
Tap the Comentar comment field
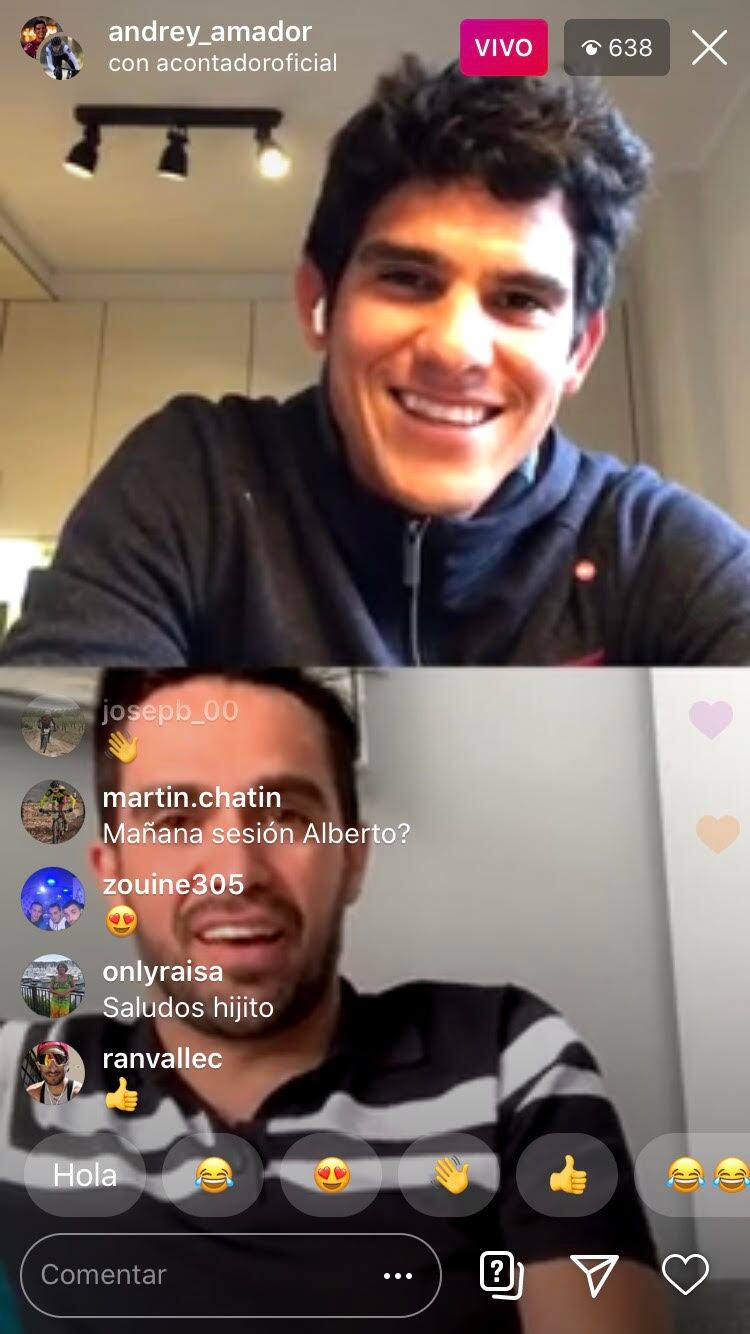click(200, 1274)
